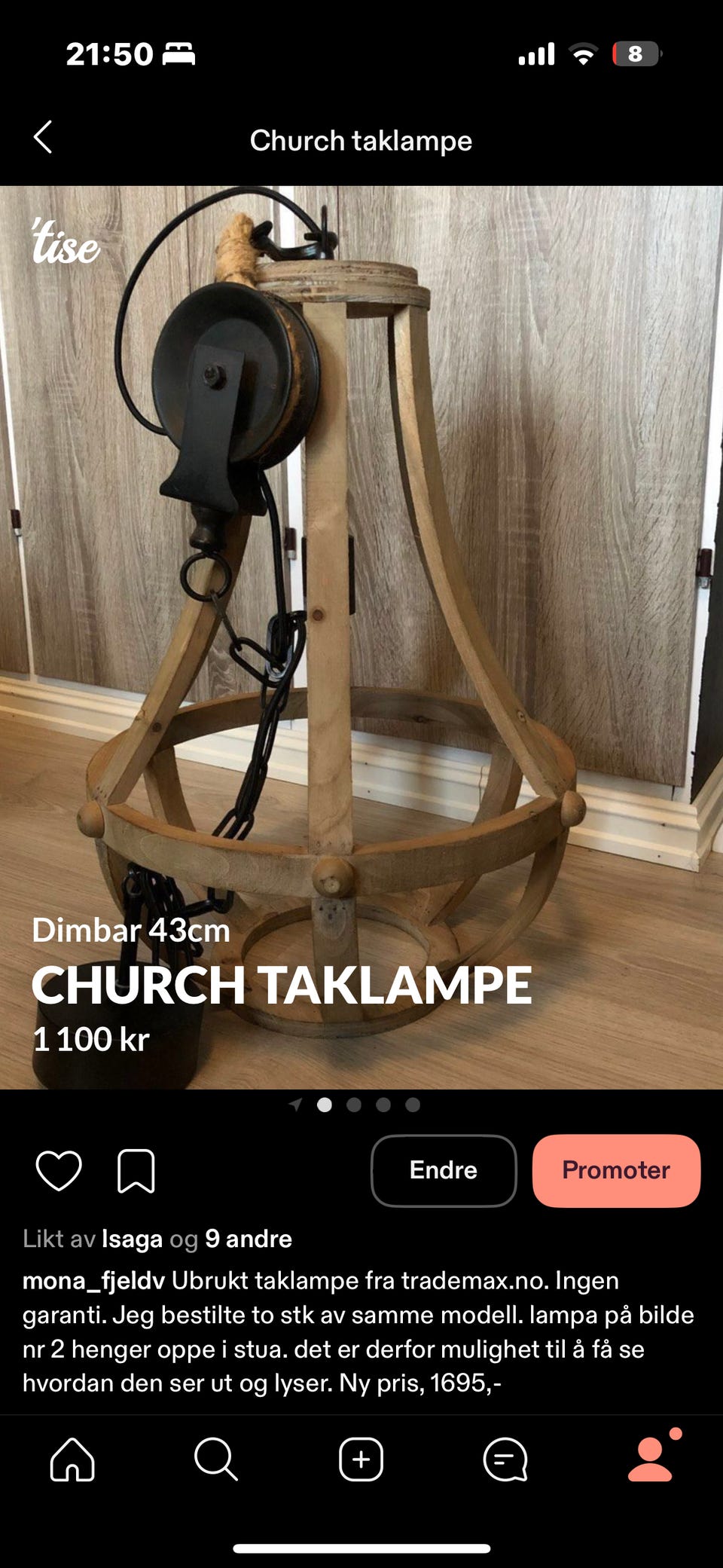This screenshot has height=1568, width=723.
Task: Open the Isaga profile link
Action: (x=133, y=1238)
